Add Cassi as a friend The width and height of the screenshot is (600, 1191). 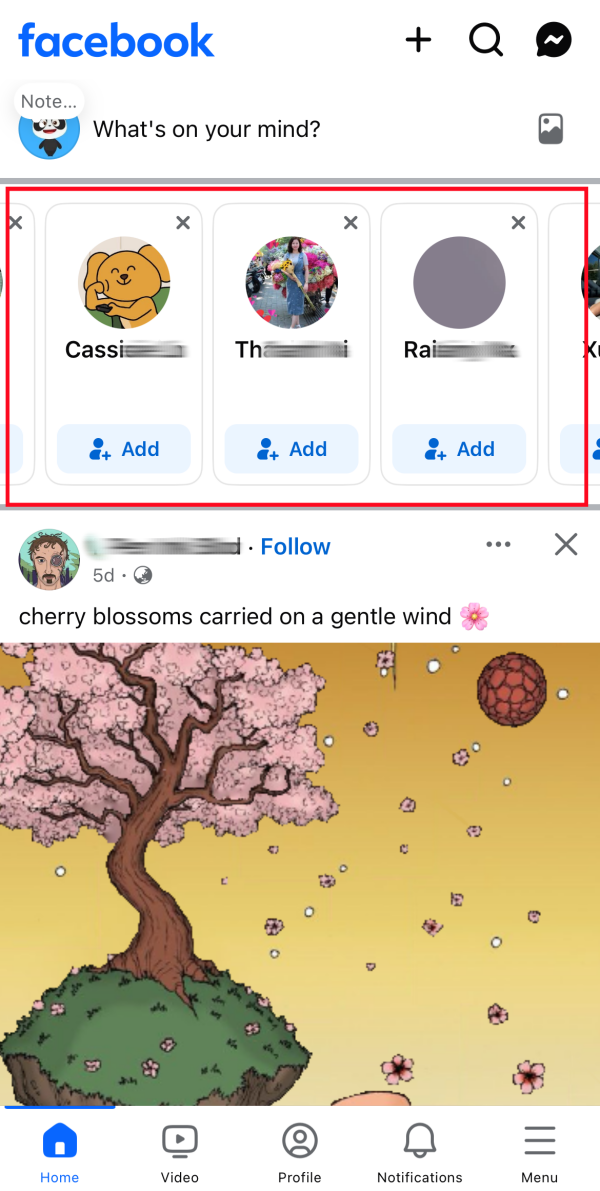(x=124, y=449)
